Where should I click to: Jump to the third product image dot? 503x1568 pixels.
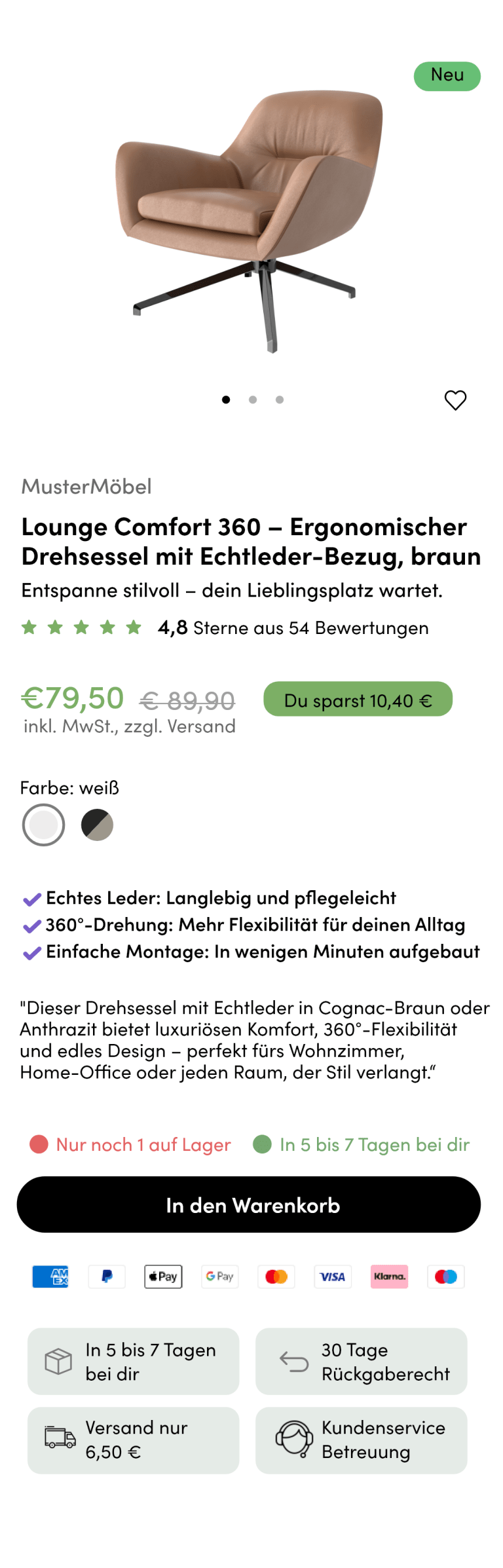(280, 400)
